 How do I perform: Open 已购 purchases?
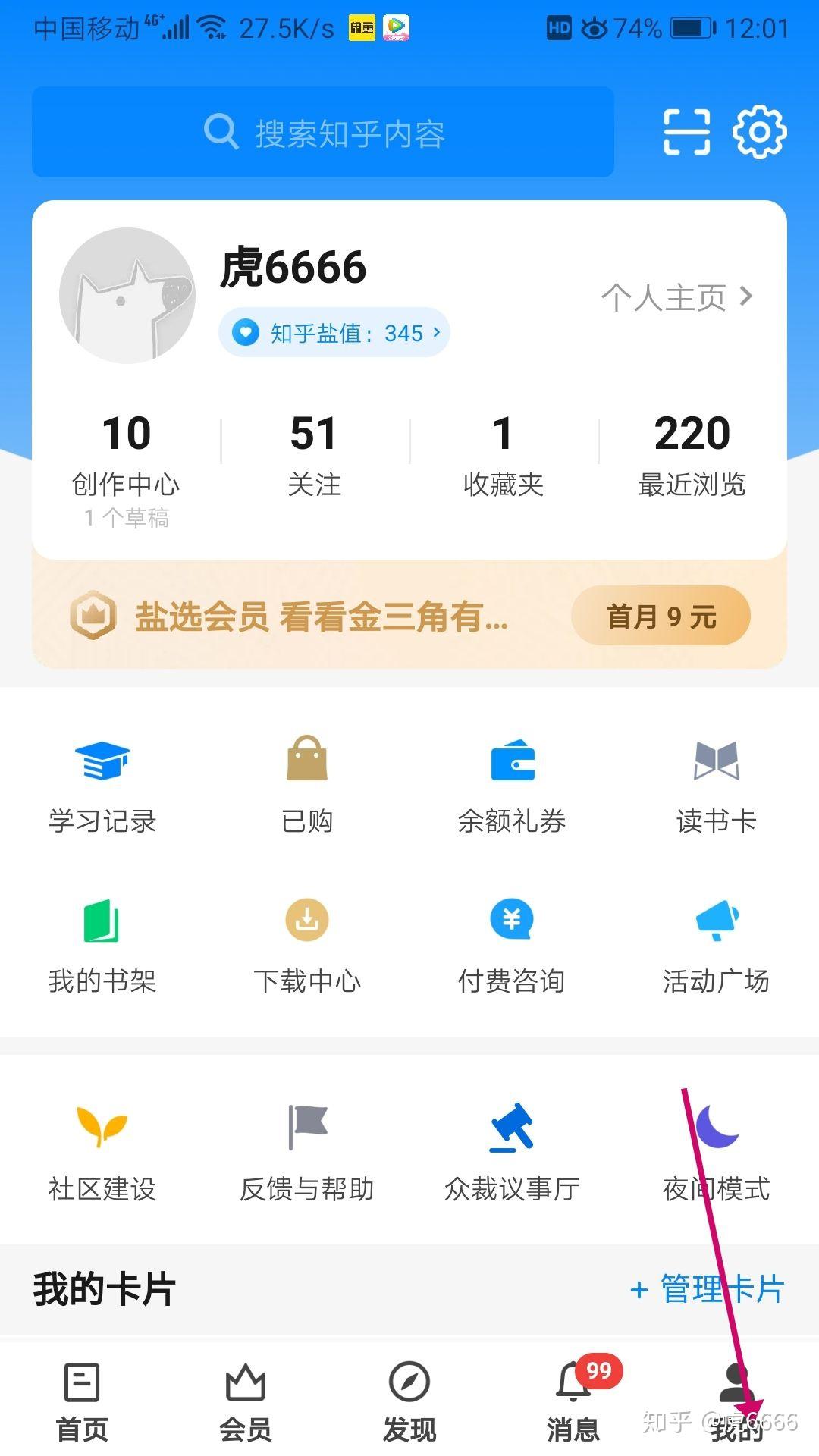point(307,786)
